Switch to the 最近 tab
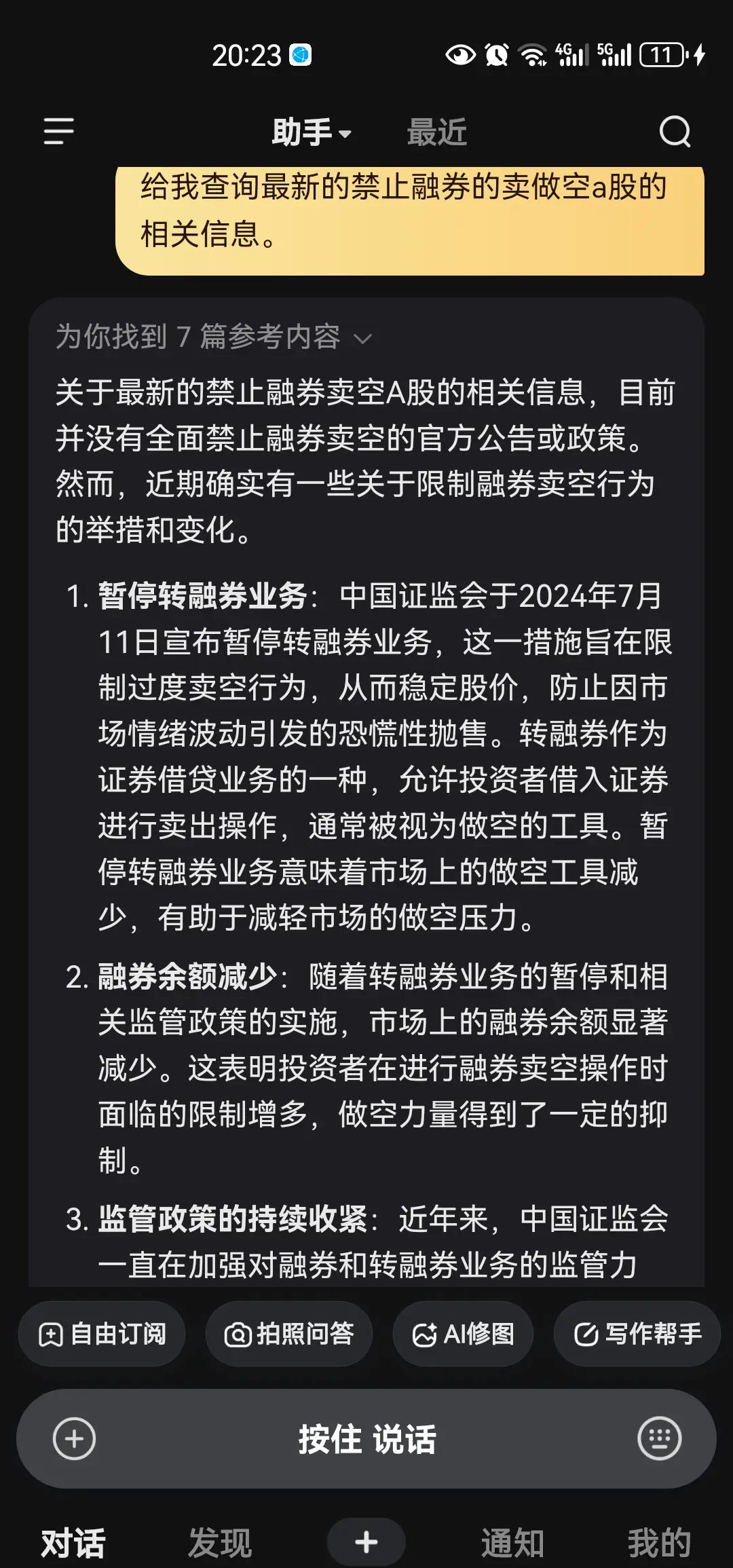The height and width of the screenshot is (1568, 733). click(436, 132)
